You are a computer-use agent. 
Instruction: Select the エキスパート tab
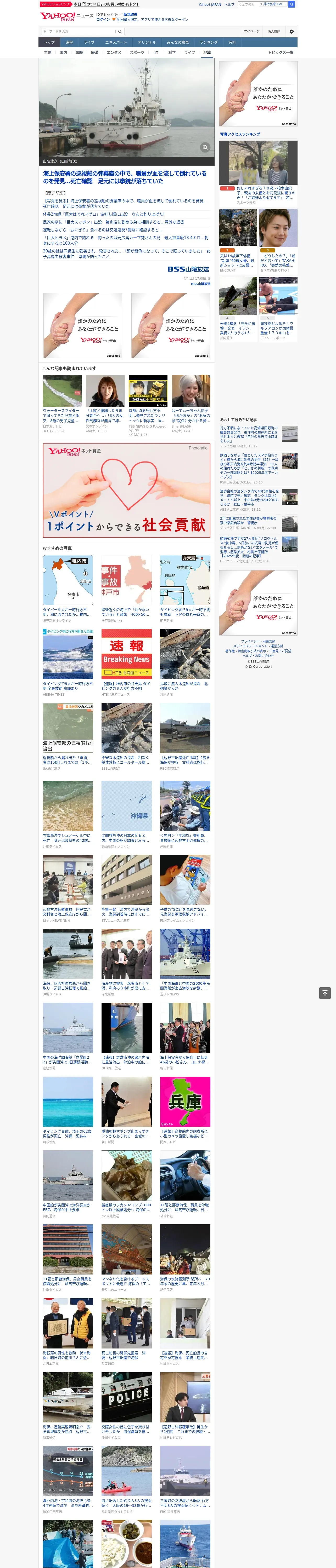coord(116,43)
